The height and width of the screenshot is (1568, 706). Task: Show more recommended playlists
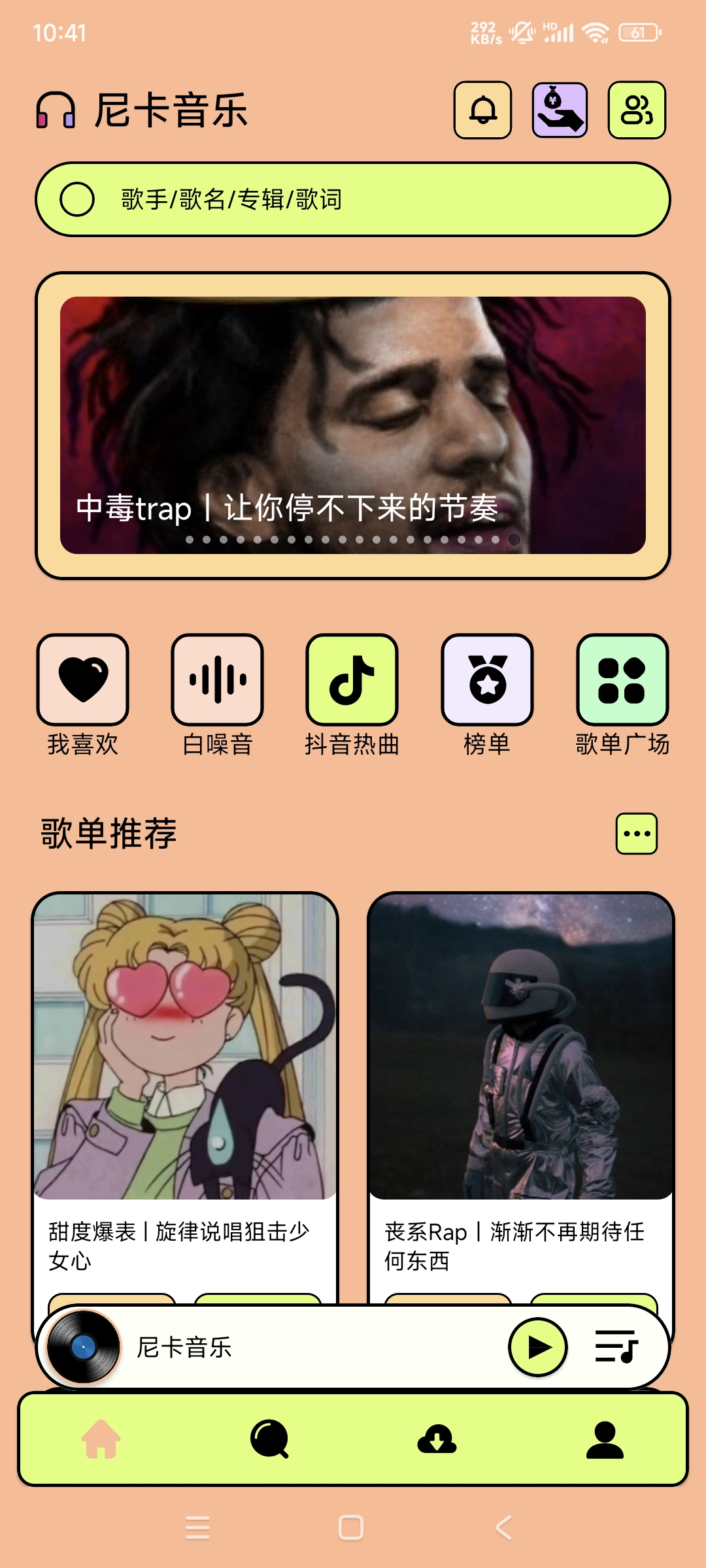637,834
